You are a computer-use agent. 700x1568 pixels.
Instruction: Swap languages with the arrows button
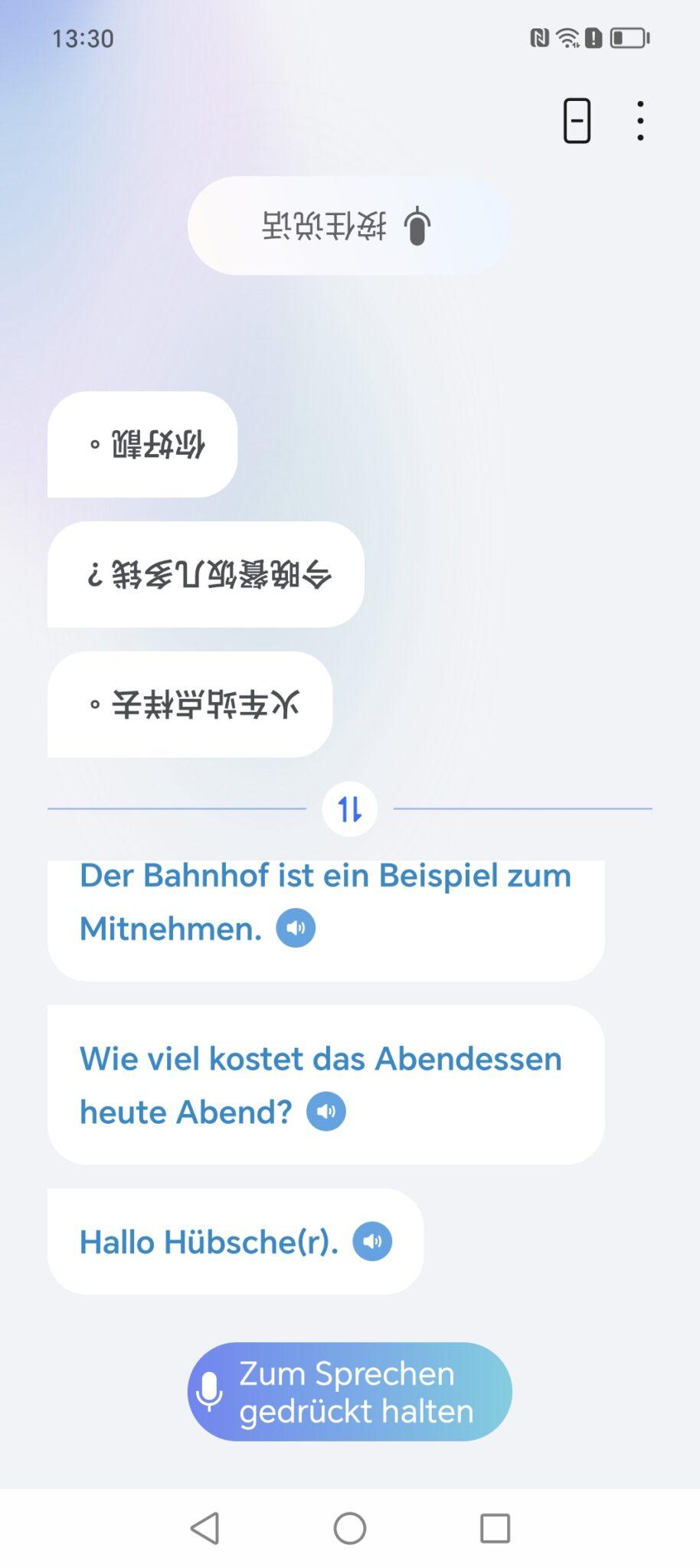(x=350, y=808)
